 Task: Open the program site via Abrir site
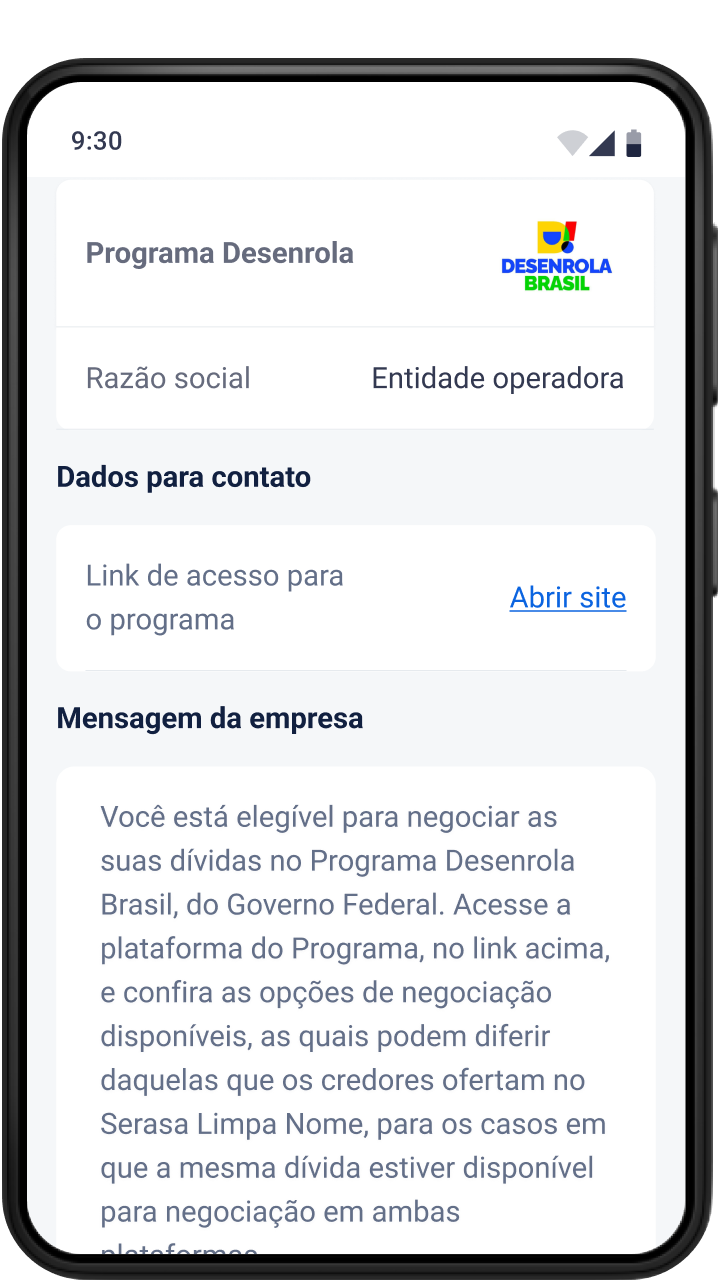pos(567,597)
